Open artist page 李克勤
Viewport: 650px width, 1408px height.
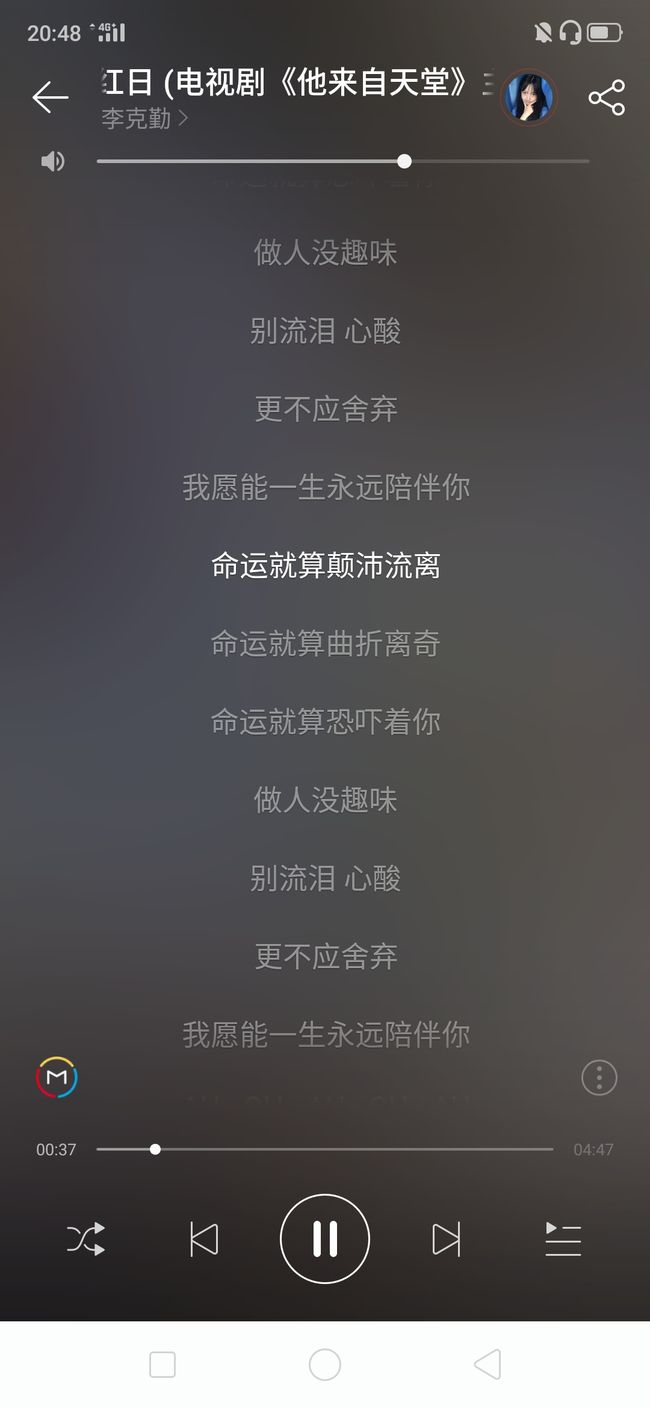click(x=144, y=119)
